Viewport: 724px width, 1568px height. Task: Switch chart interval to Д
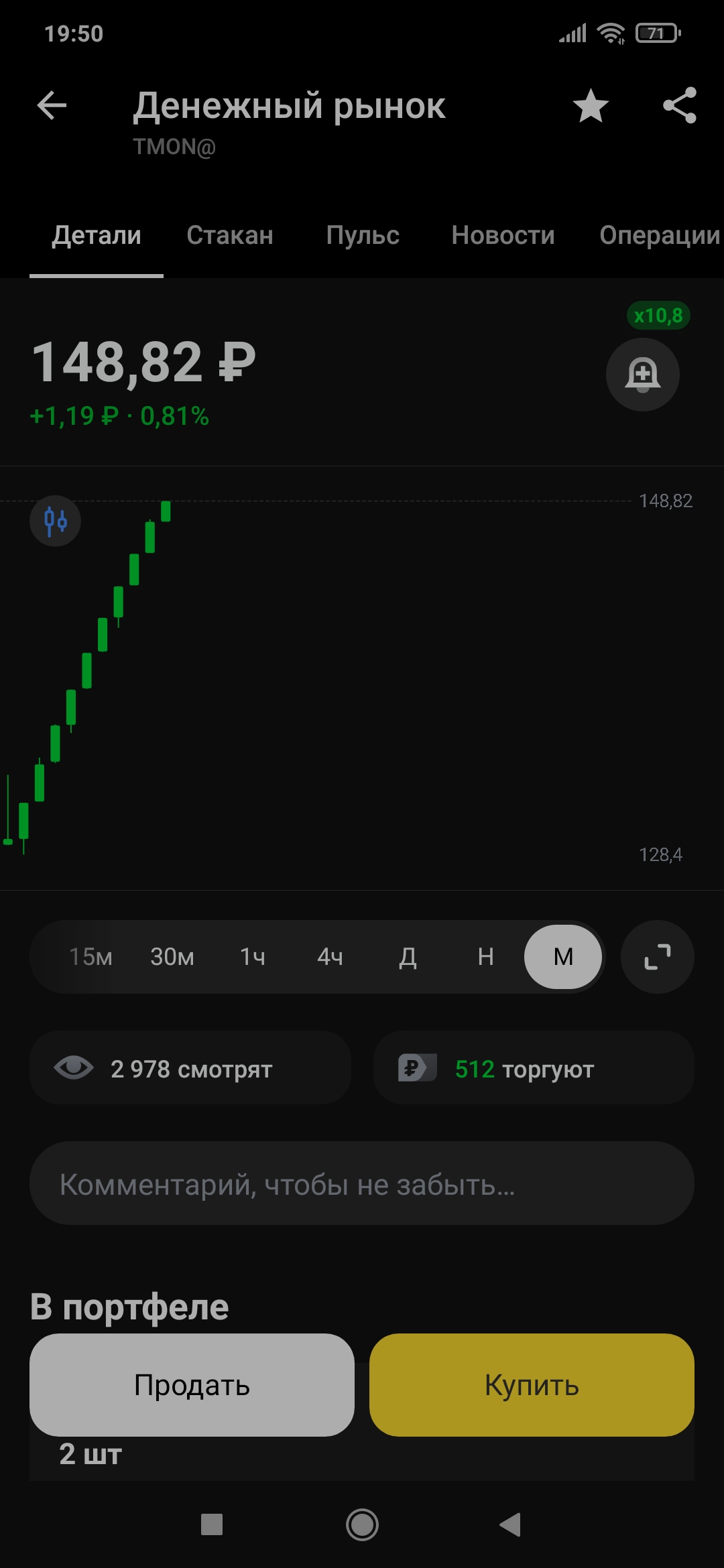click(x=408, y=957)
